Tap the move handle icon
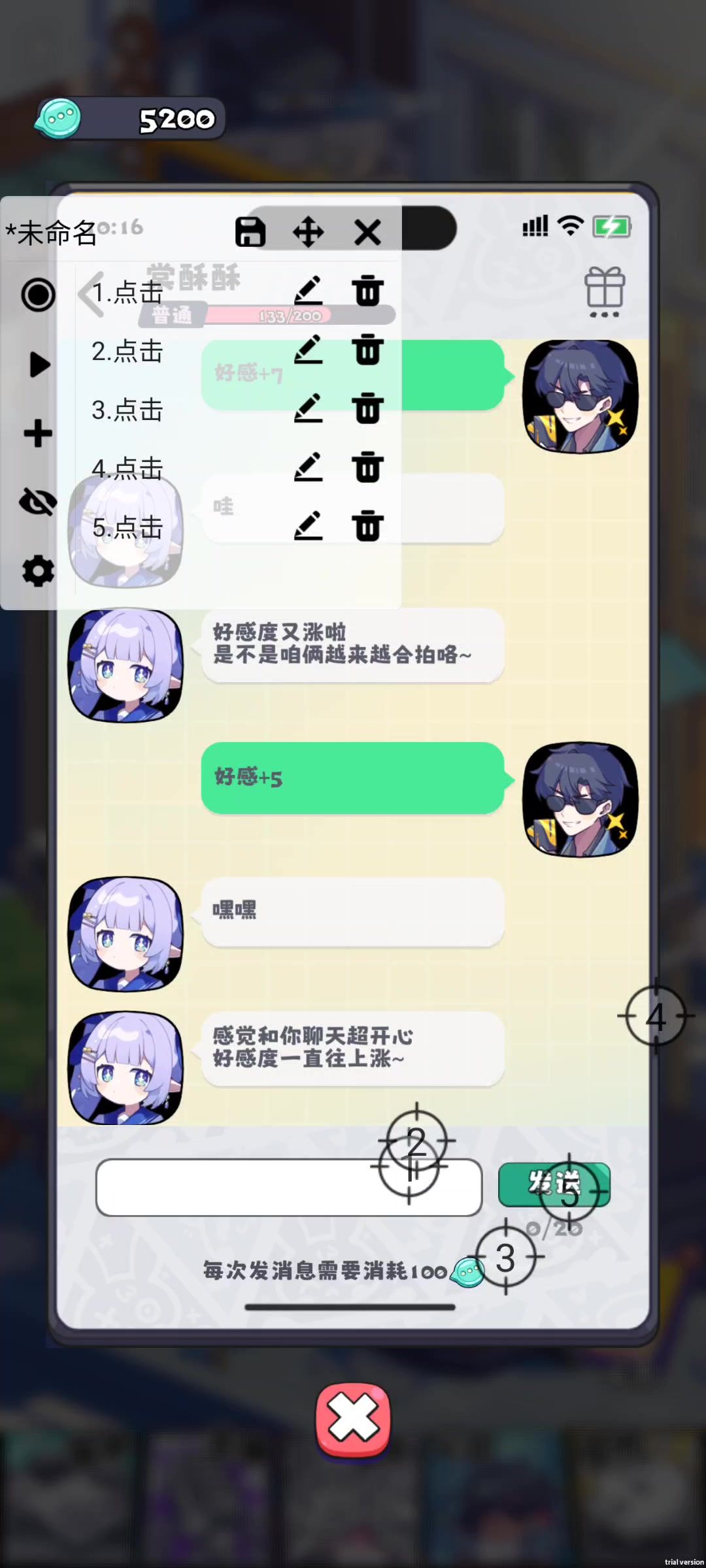Image resolution: width=706 pixels, height=1568 pixels. click(x=308, y=232)
